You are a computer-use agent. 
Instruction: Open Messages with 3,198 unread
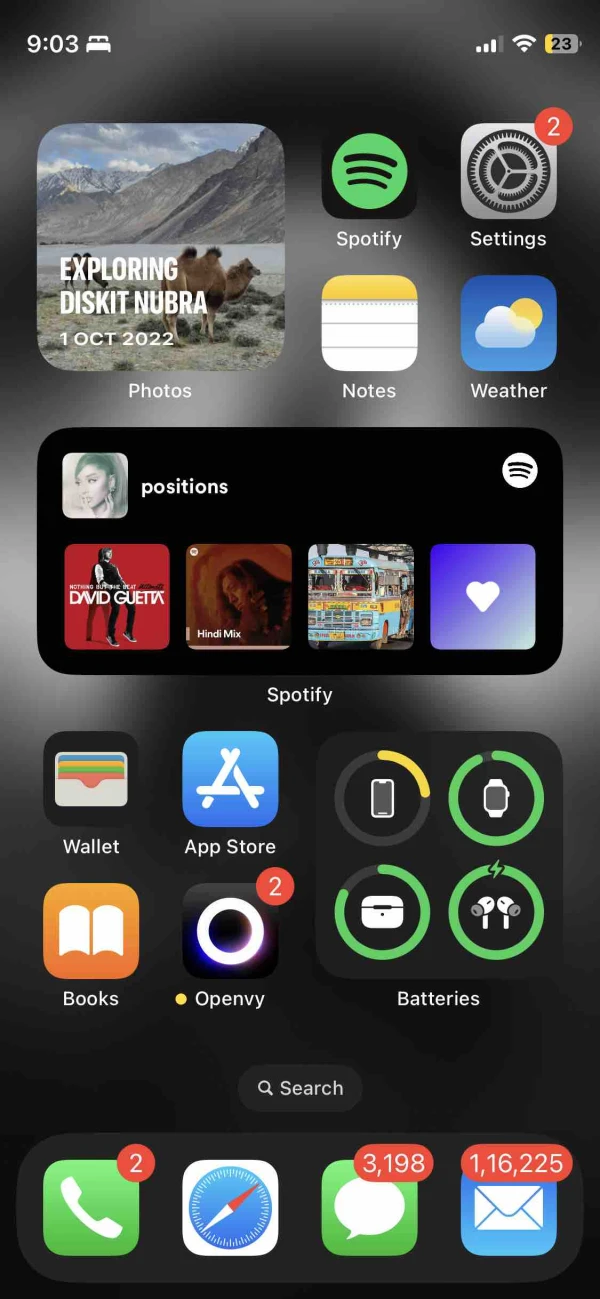tap(369, 1207)
